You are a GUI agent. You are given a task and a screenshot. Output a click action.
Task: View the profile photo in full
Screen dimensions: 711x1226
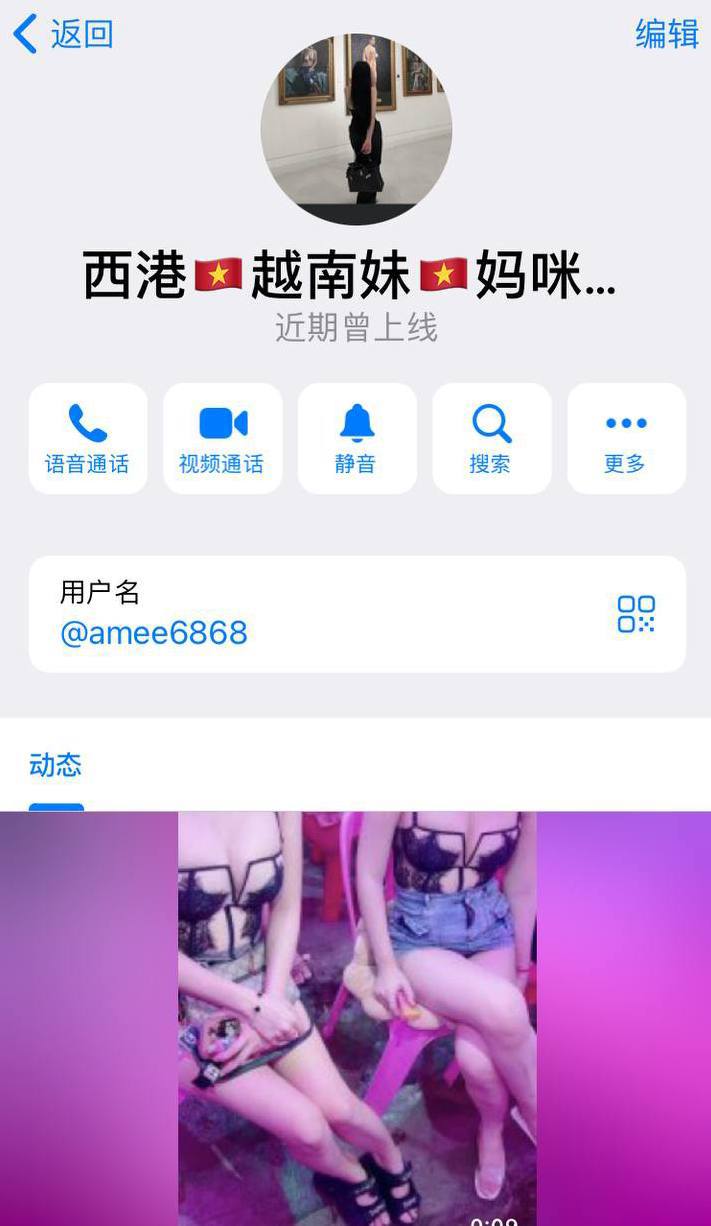[356, 129]
